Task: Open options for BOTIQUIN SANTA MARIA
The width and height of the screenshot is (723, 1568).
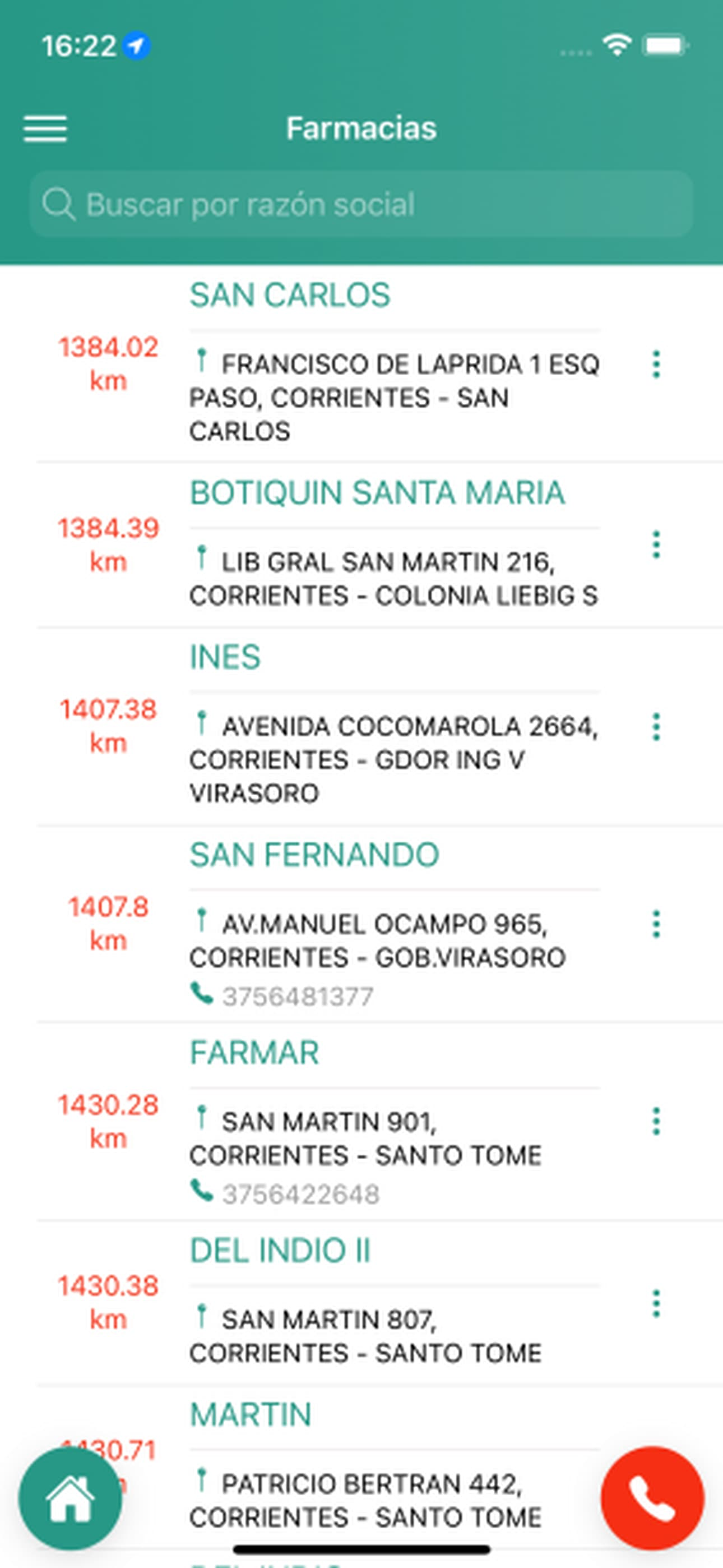Action: tap(656, 545)
